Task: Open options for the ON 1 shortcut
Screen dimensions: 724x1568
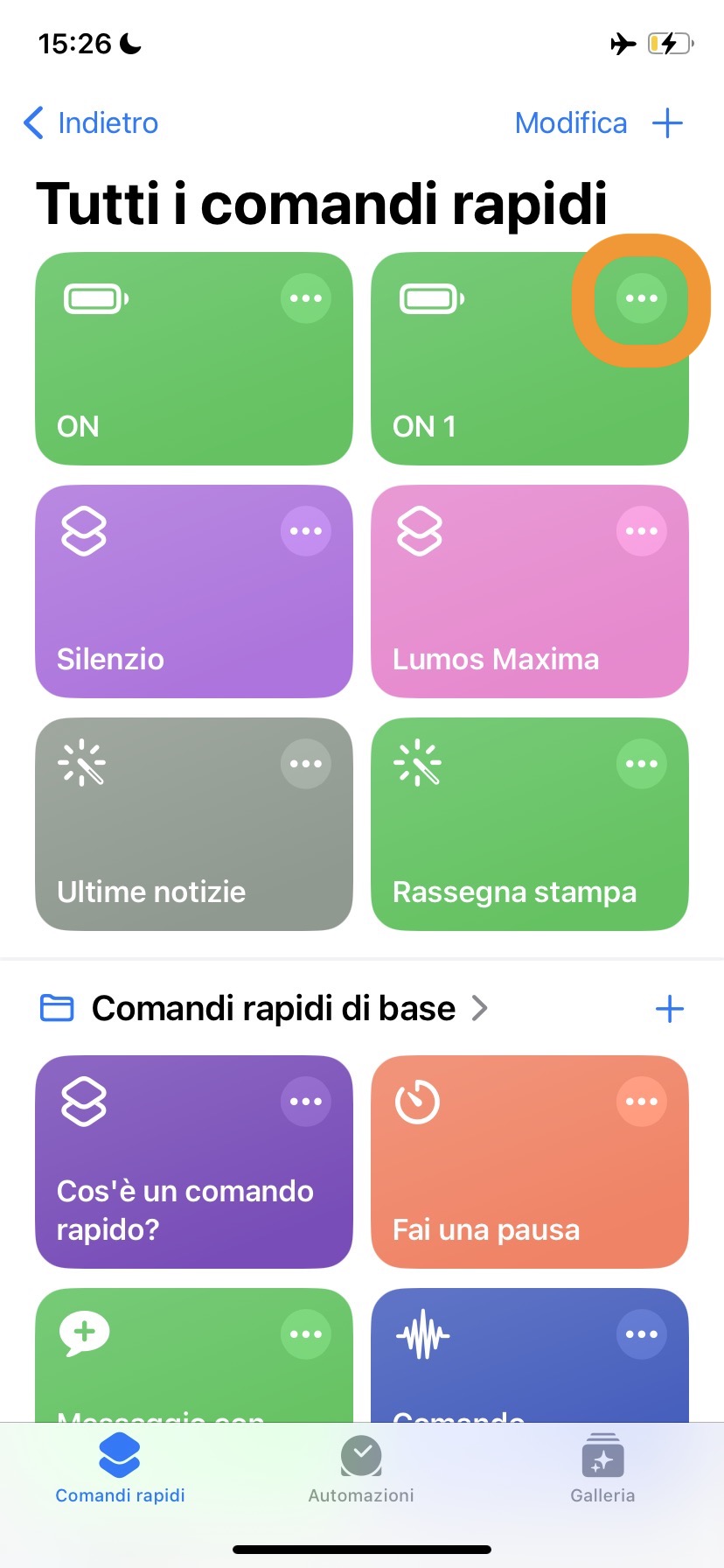Action: [x=641, y=298]
